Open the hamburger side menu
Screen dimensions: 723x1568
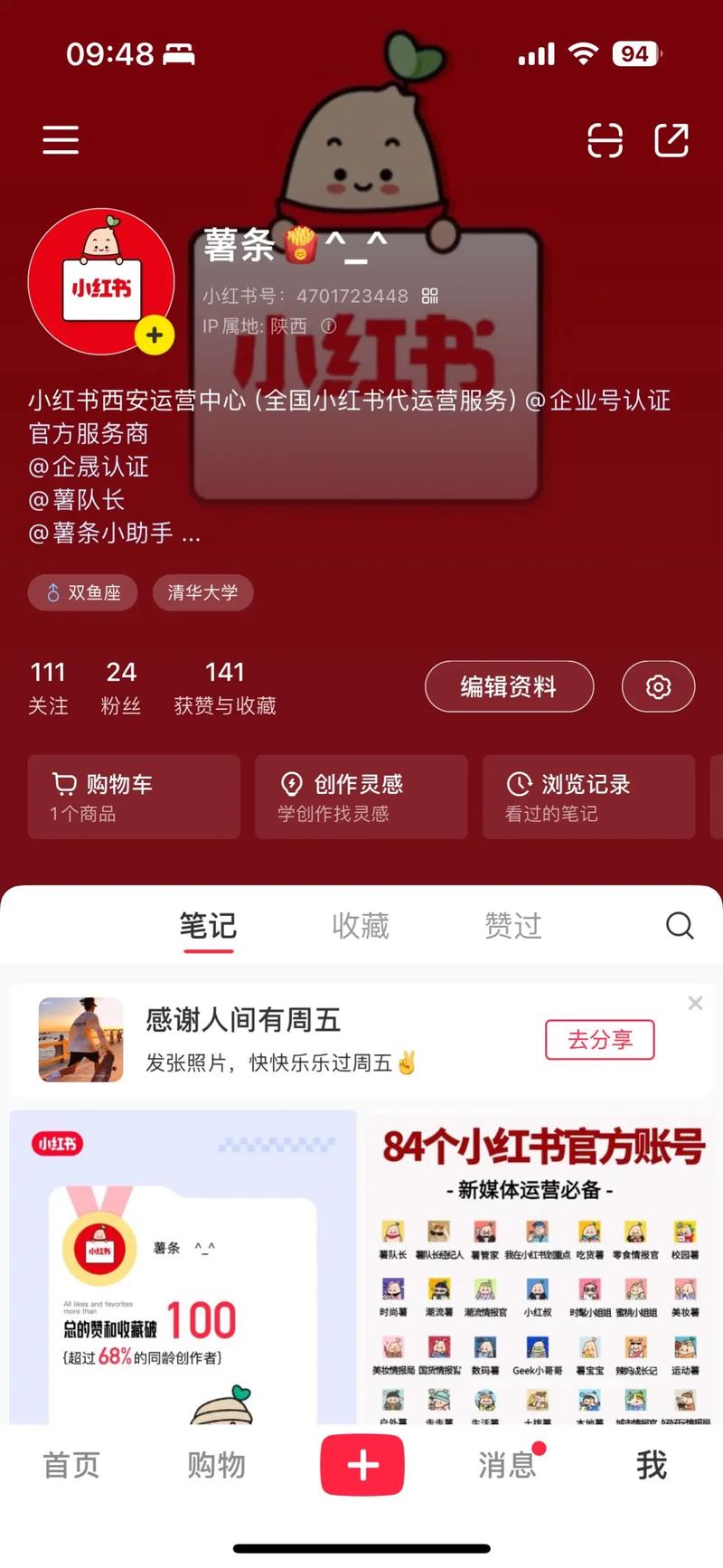[x=61, y=140]
